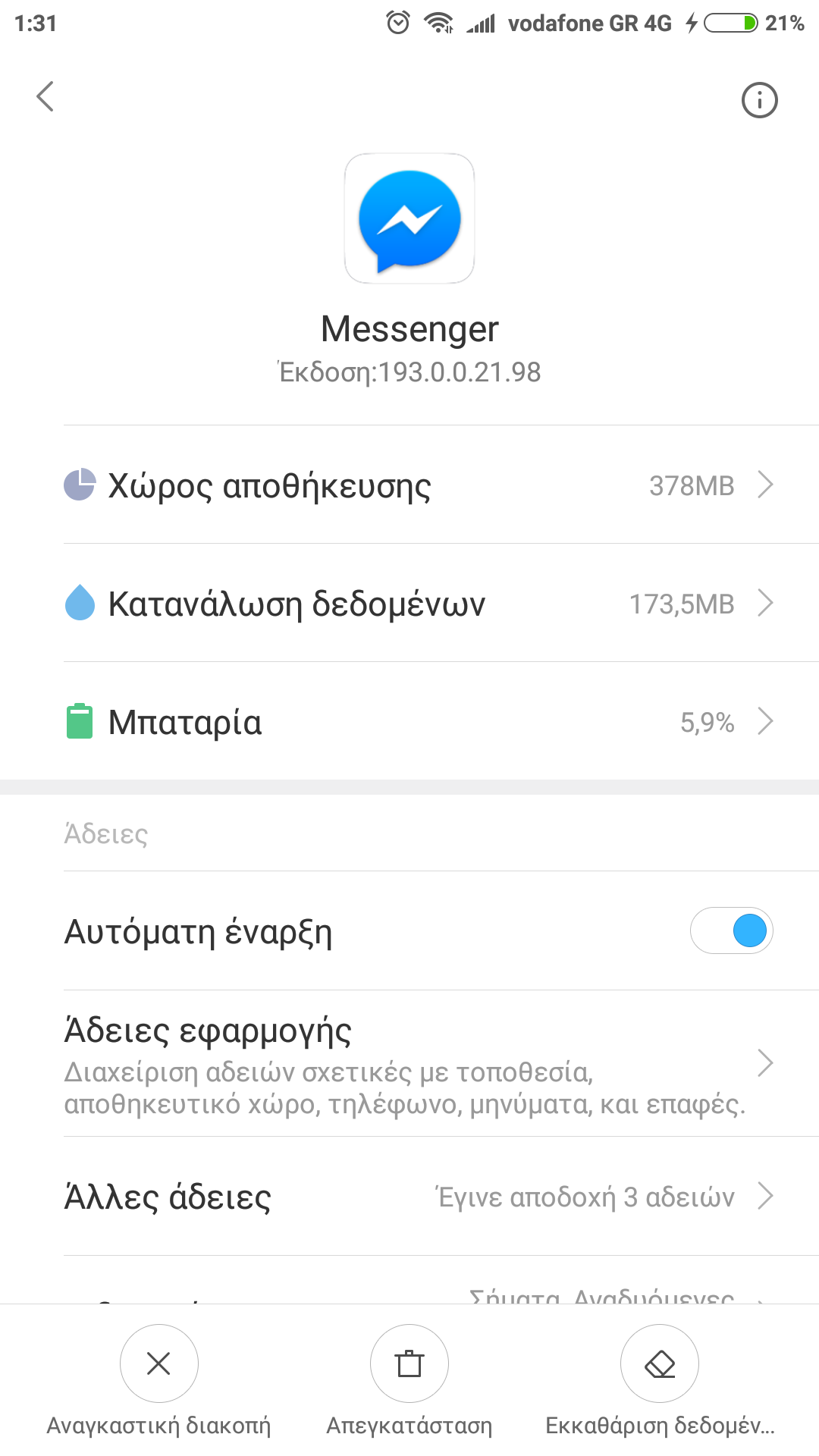Open Μπαταρία battery usage

coord(417,722)
